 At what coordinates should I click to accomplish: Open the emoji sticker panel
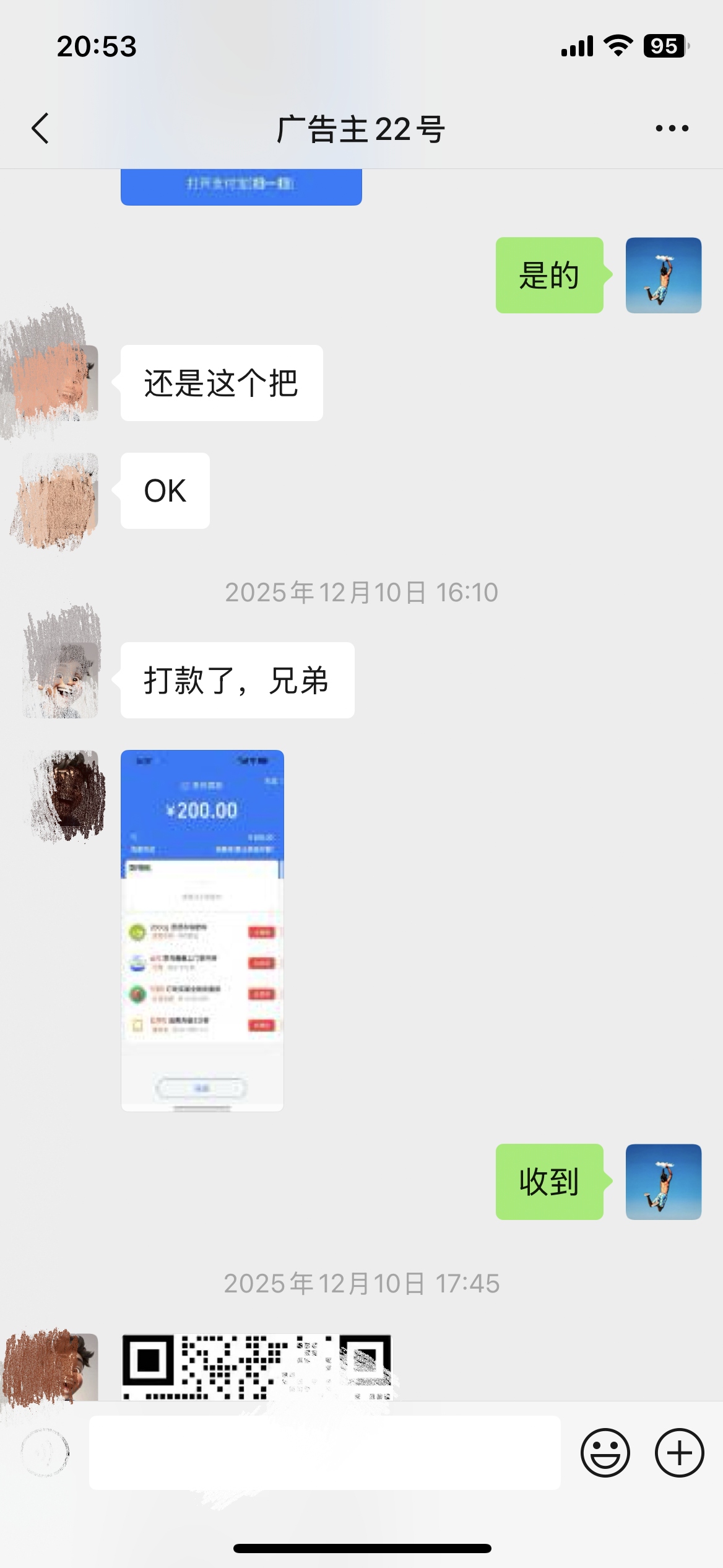605,1453
